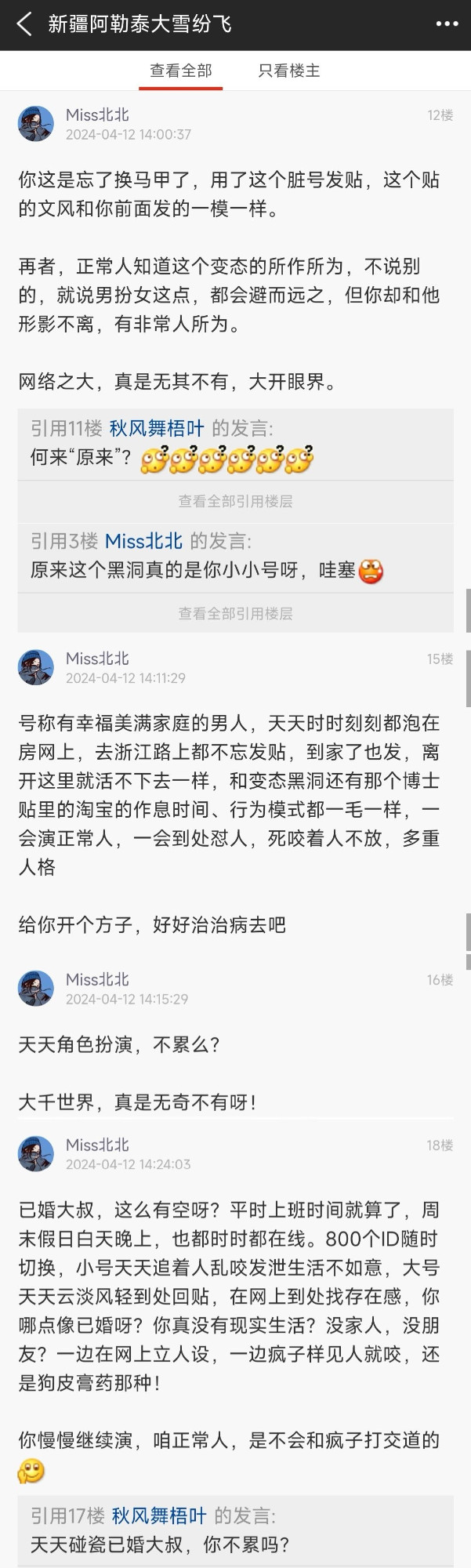Go back using the top-left arrow
Screen dimensions: 471x1568
[x=24, y=24]
